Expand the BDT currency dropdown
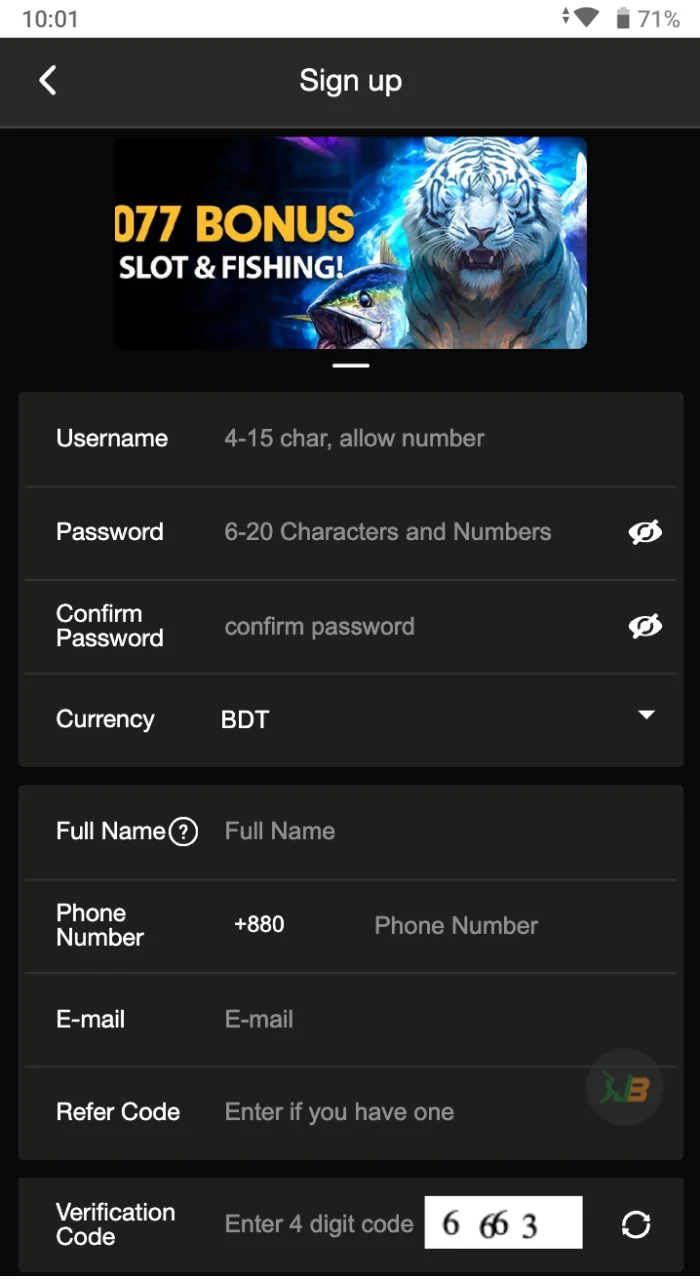Viewport: 700px width, 1280px height. click(x=645, y=716)
